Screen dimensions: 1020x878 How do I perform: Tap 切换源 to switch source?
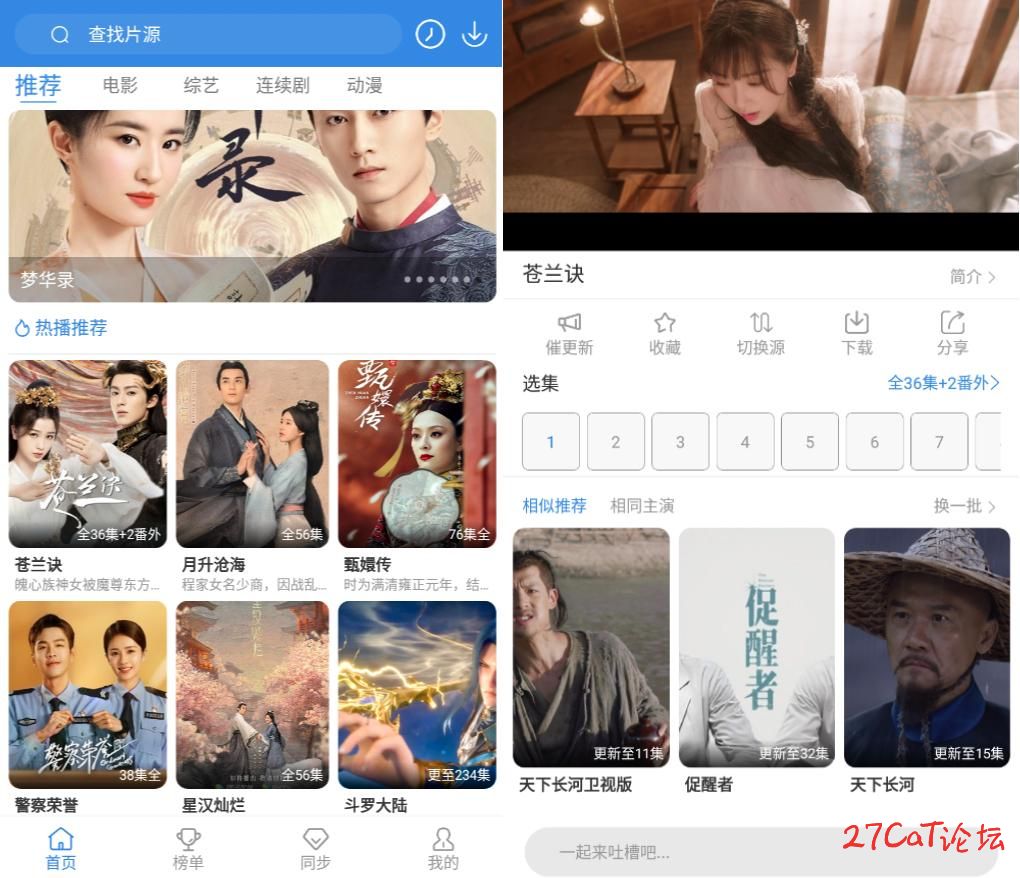(760, 333)
